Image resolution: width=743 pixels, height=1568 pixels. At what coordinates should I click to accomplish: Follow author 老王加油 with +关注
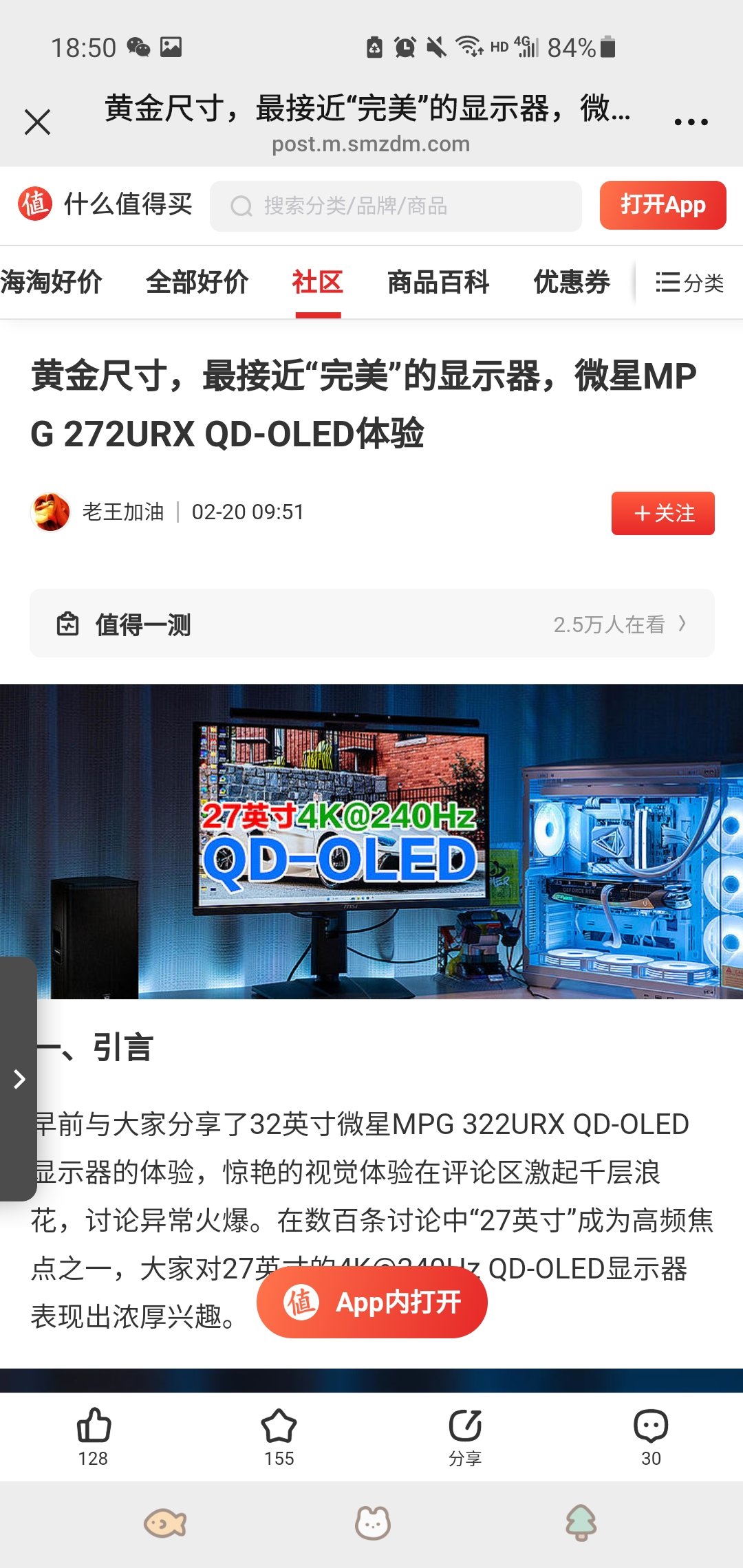coord(663,513)
